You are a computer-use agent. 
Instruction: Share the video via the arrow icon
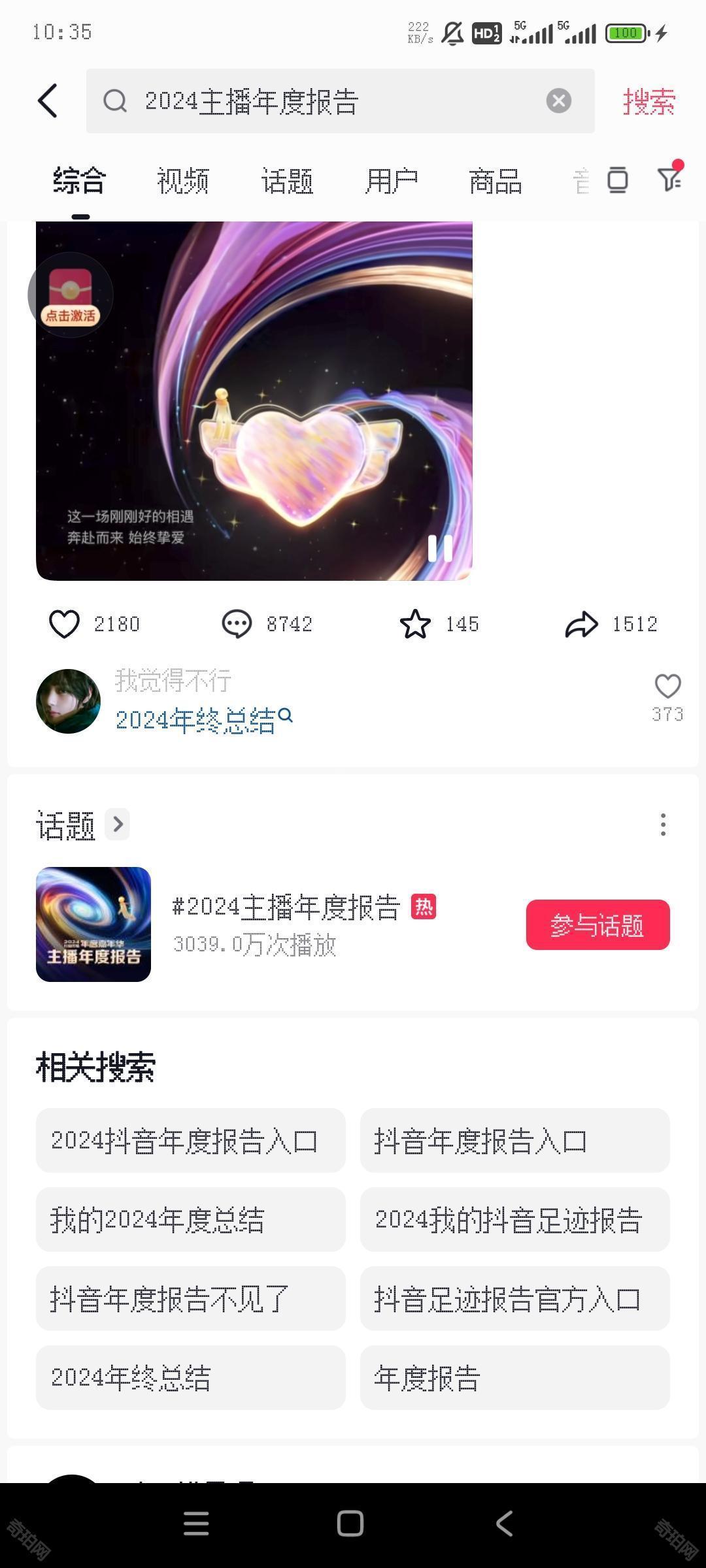point(582,624)
